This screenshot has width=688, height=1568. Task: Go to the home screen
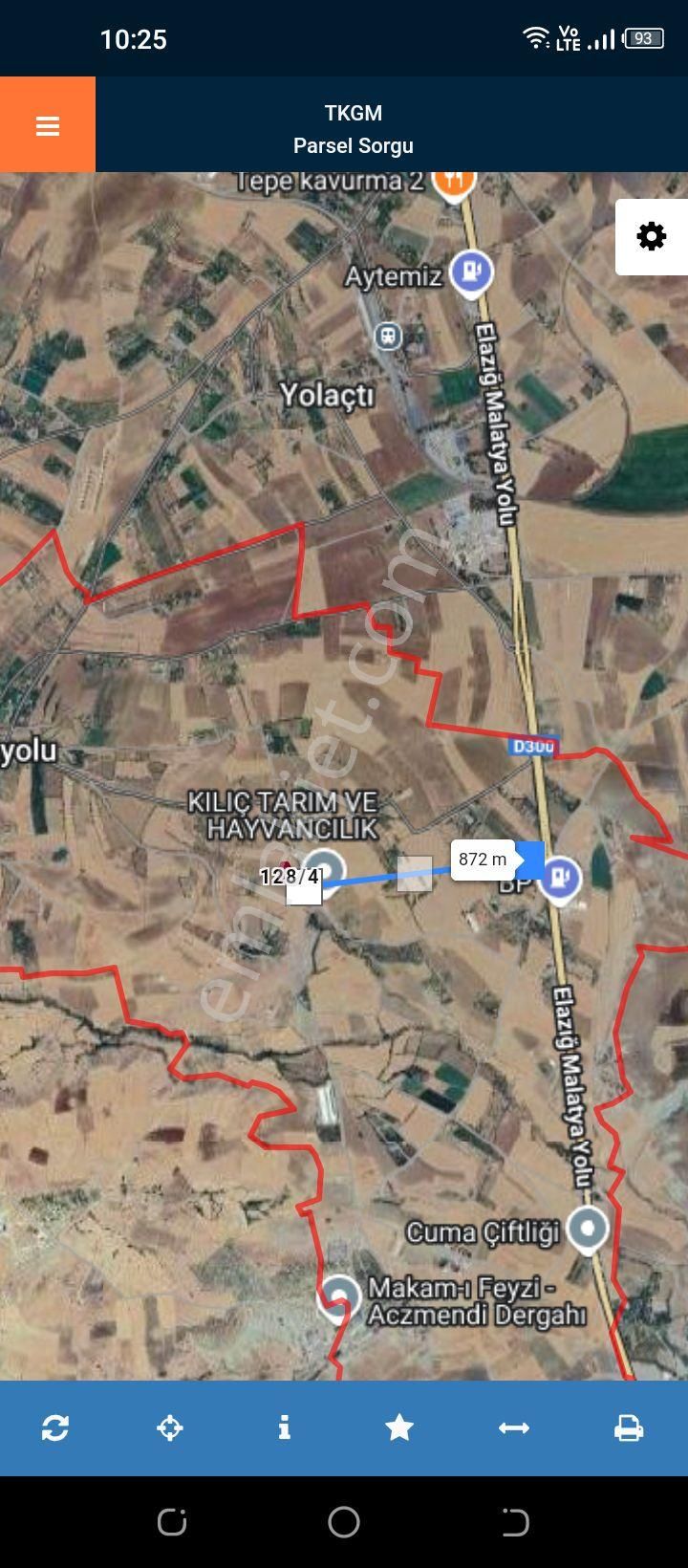(344, 1521)
